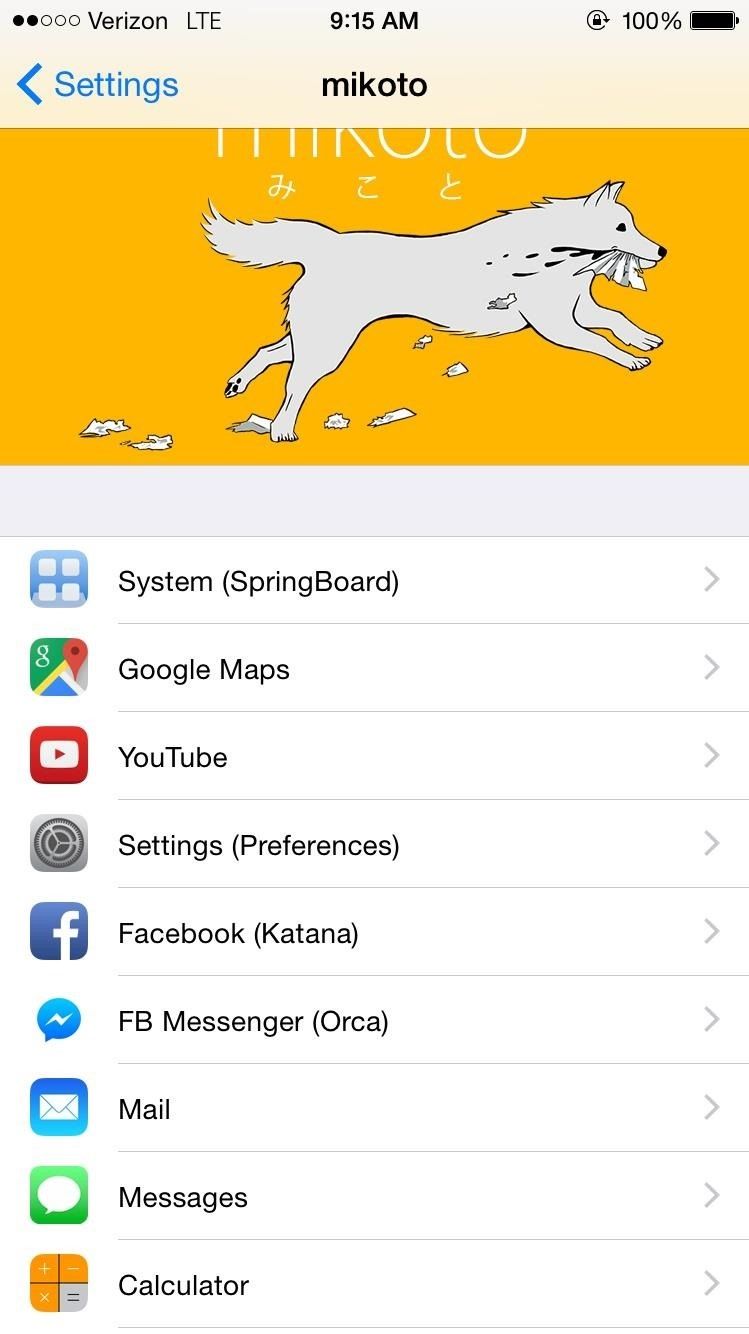Click the Calculator app icon
Viewport: 749px width, 1334px height.
point(58,1283)
